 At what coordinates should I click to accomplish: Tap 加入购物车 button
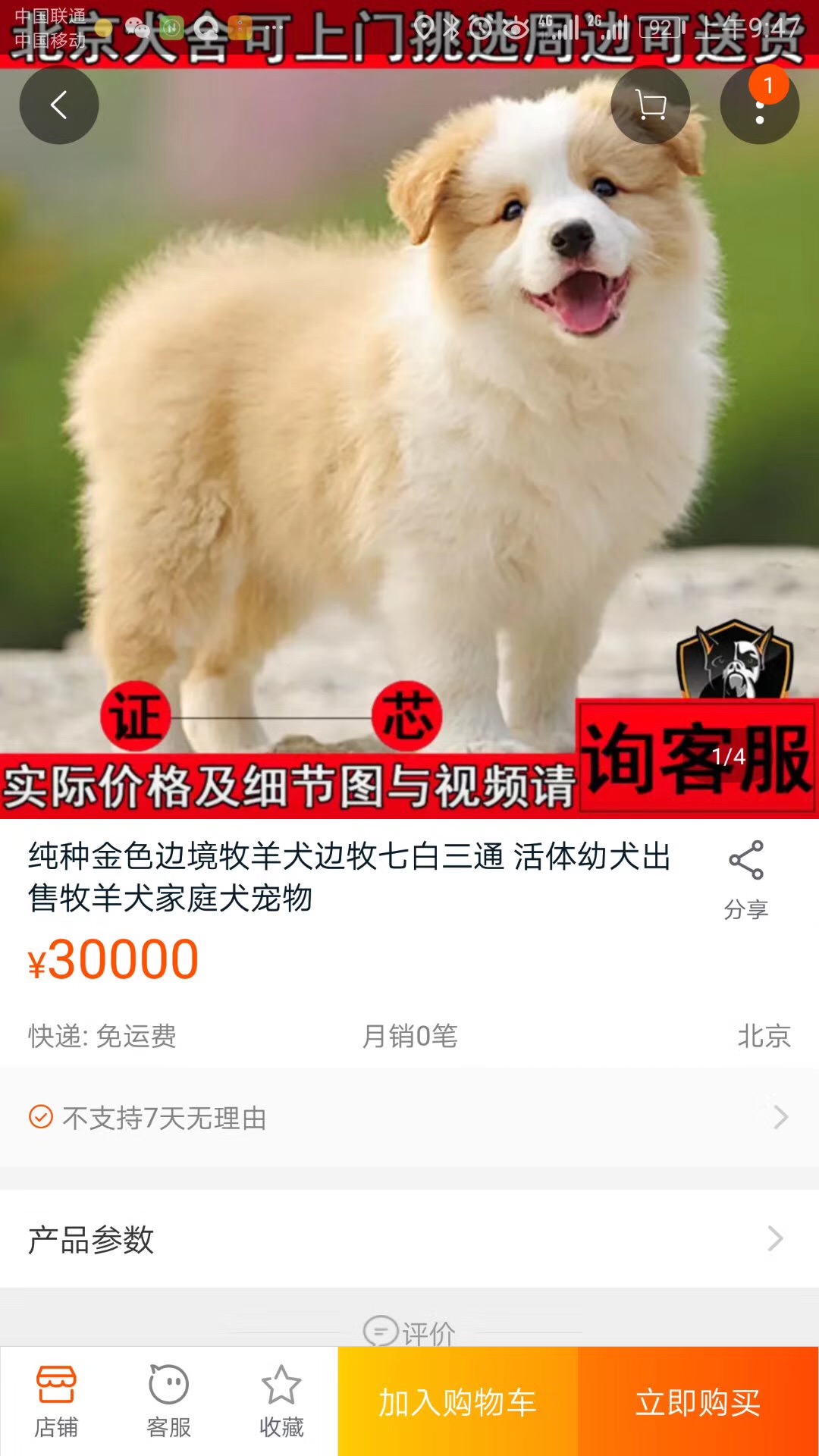[458, 1401]
